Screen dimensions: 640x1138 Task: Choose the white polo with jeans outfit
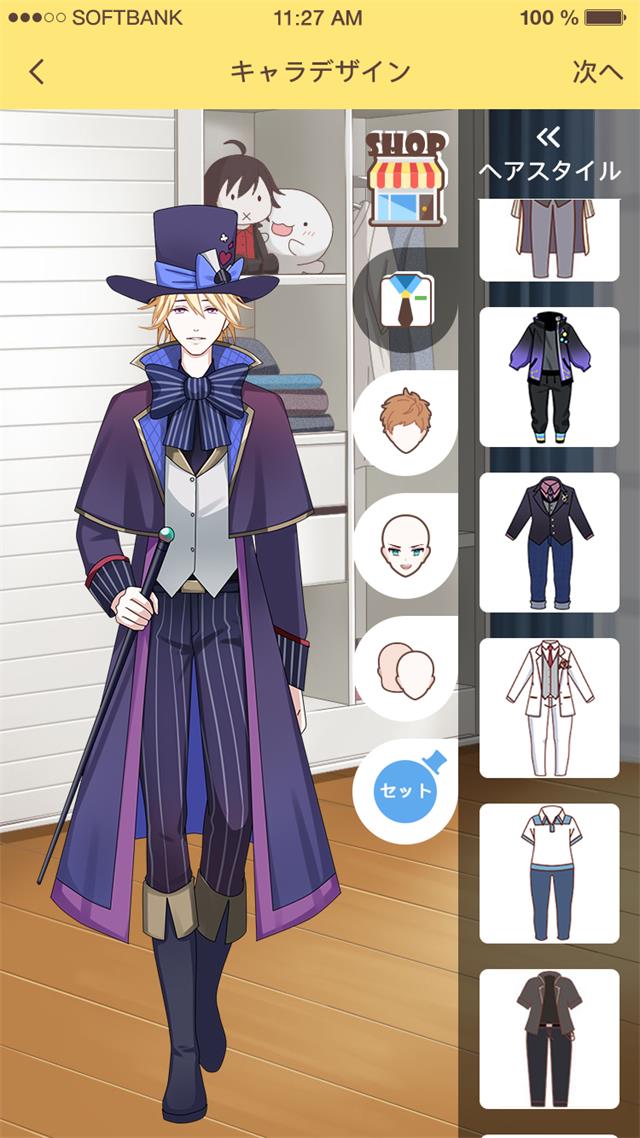point(549,873)
